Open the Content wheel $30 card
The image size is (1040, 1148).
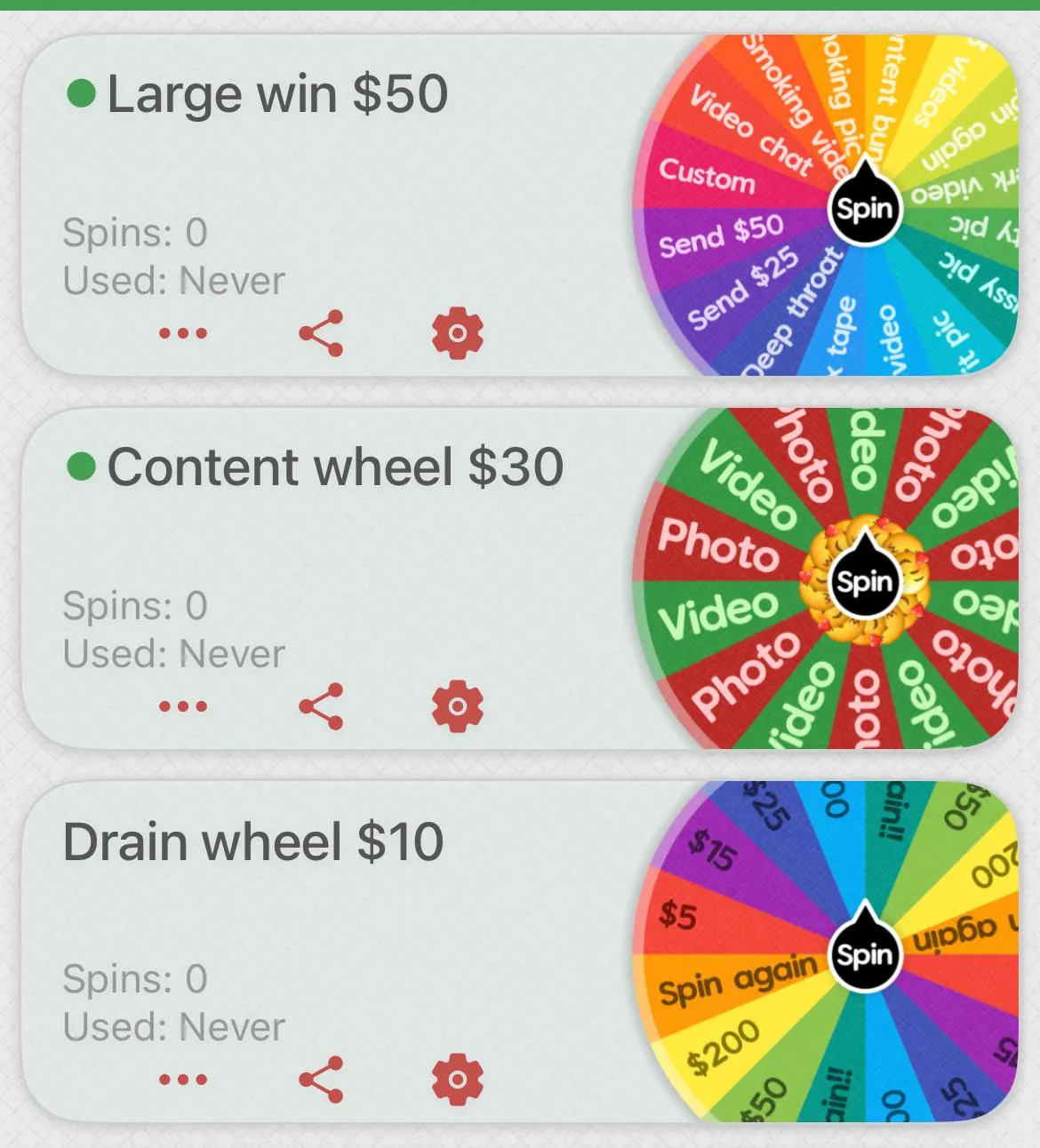pyautogui.click(x=335, y=467)
